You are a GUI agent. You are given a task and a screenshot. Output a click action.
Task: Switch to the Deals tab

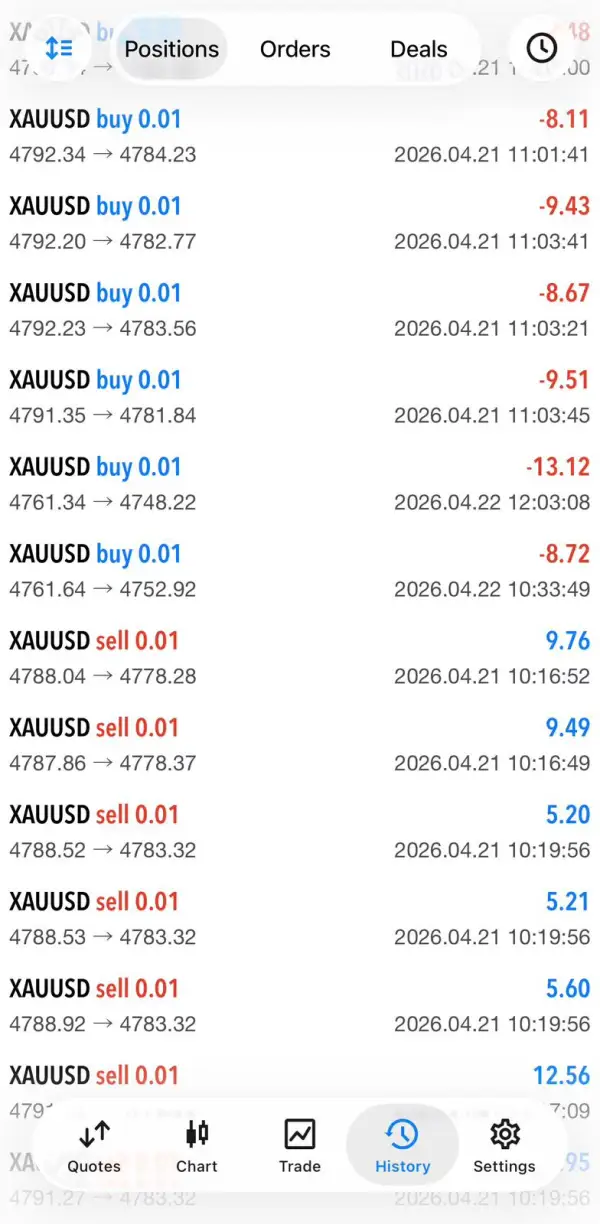[x=419, y=49]
